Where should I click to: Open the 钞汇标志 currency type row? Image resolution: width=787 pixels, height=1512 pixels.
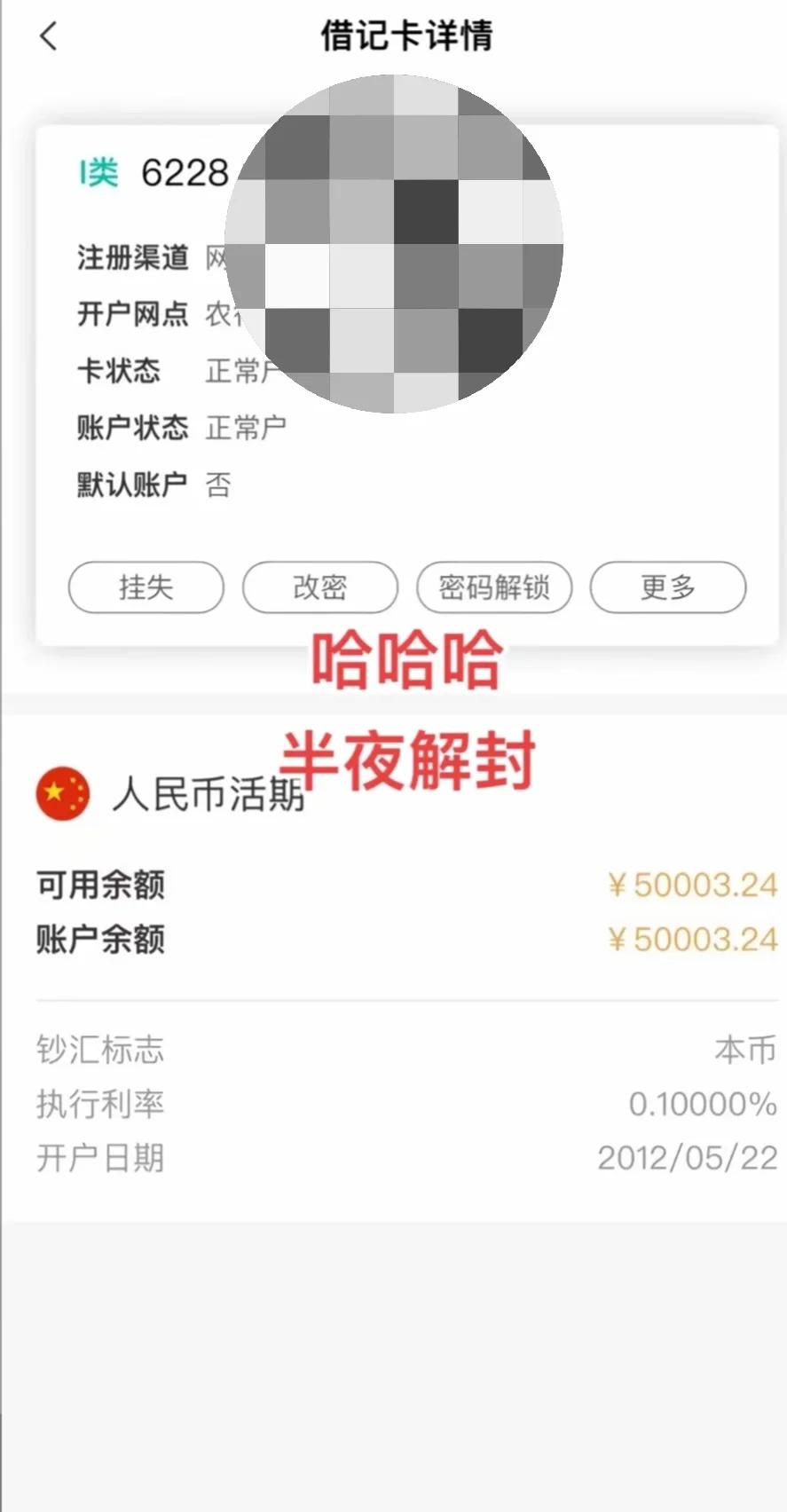99,1051
